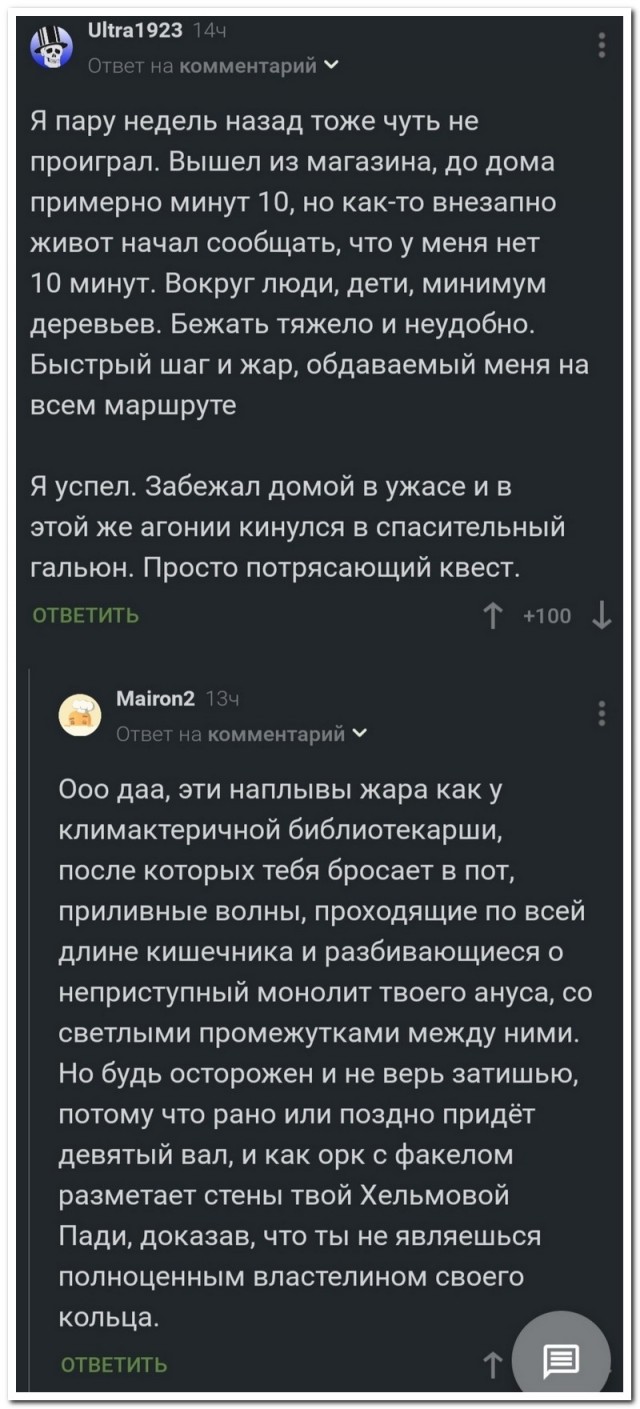Open the Mairon2 username link
Screen dimensions: 640x1409
tap(155, 699)
